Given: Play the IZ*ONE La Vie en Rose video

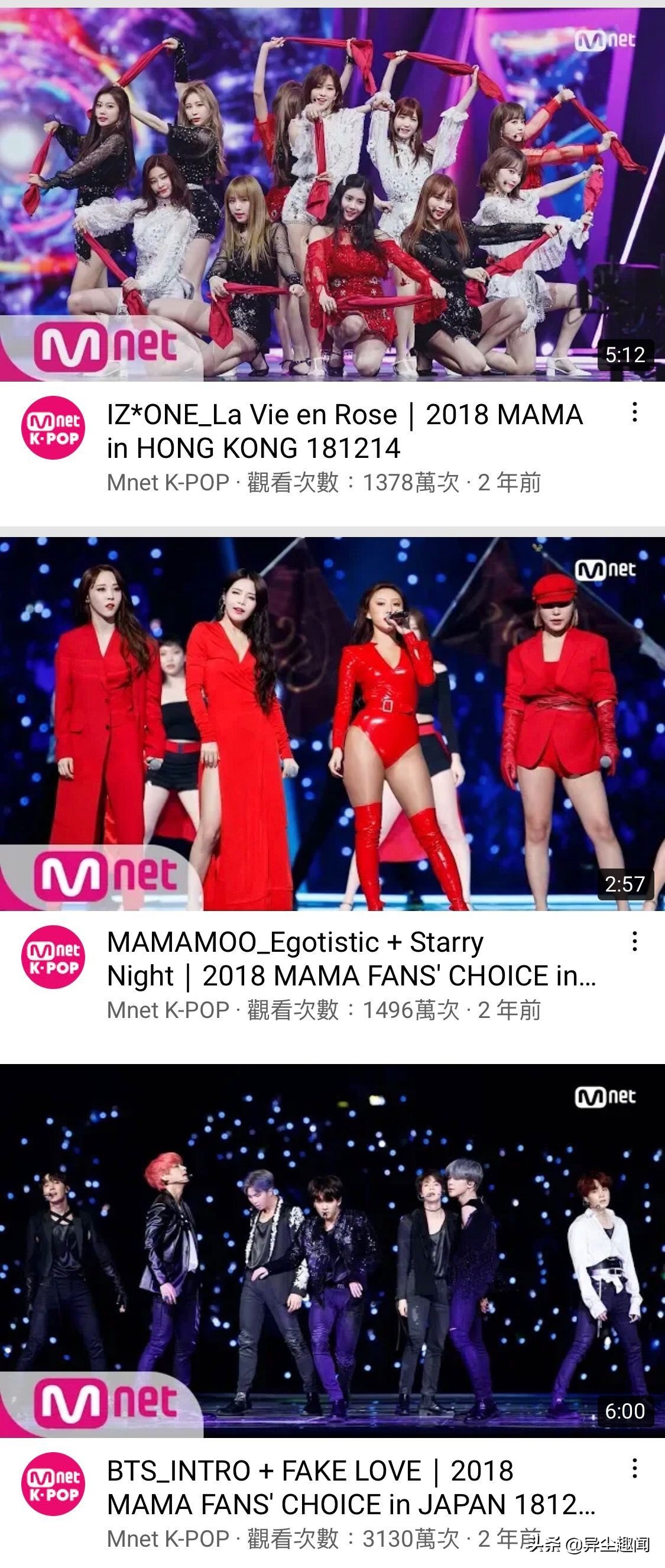Looking at the screenshot, I should pos(332,195).
